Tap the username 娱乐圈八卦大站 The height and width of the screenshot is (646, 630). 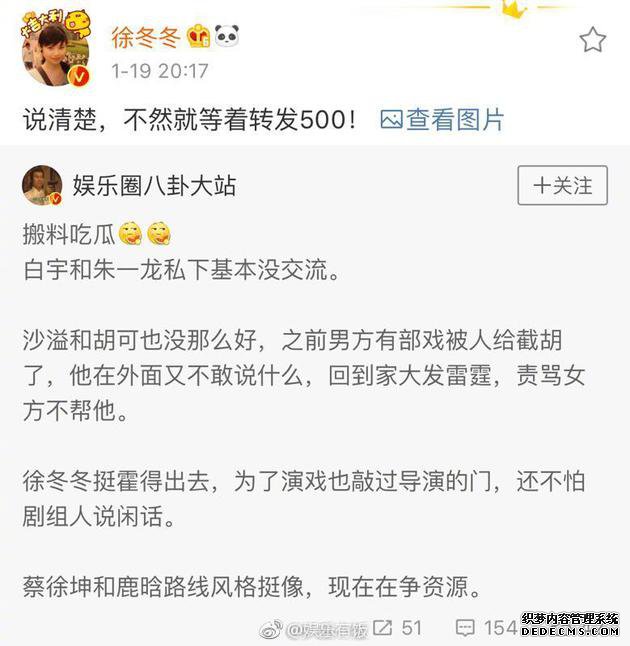[154, 185]
